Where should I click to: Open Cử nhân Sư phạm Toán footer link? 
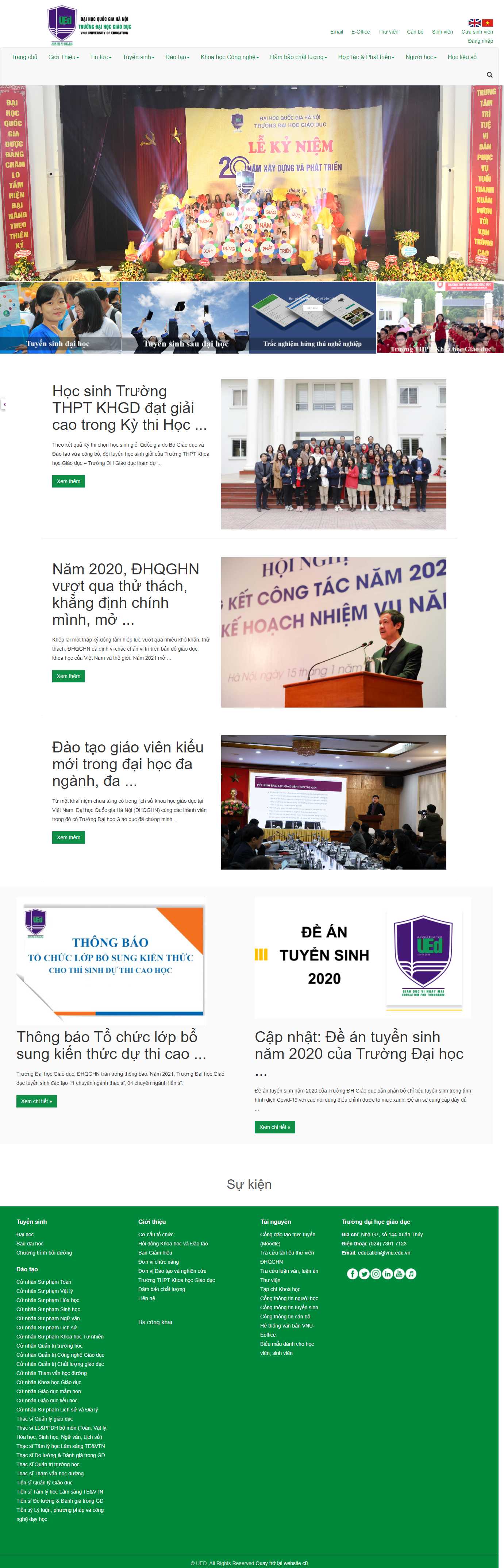(x=44, y=1282)
